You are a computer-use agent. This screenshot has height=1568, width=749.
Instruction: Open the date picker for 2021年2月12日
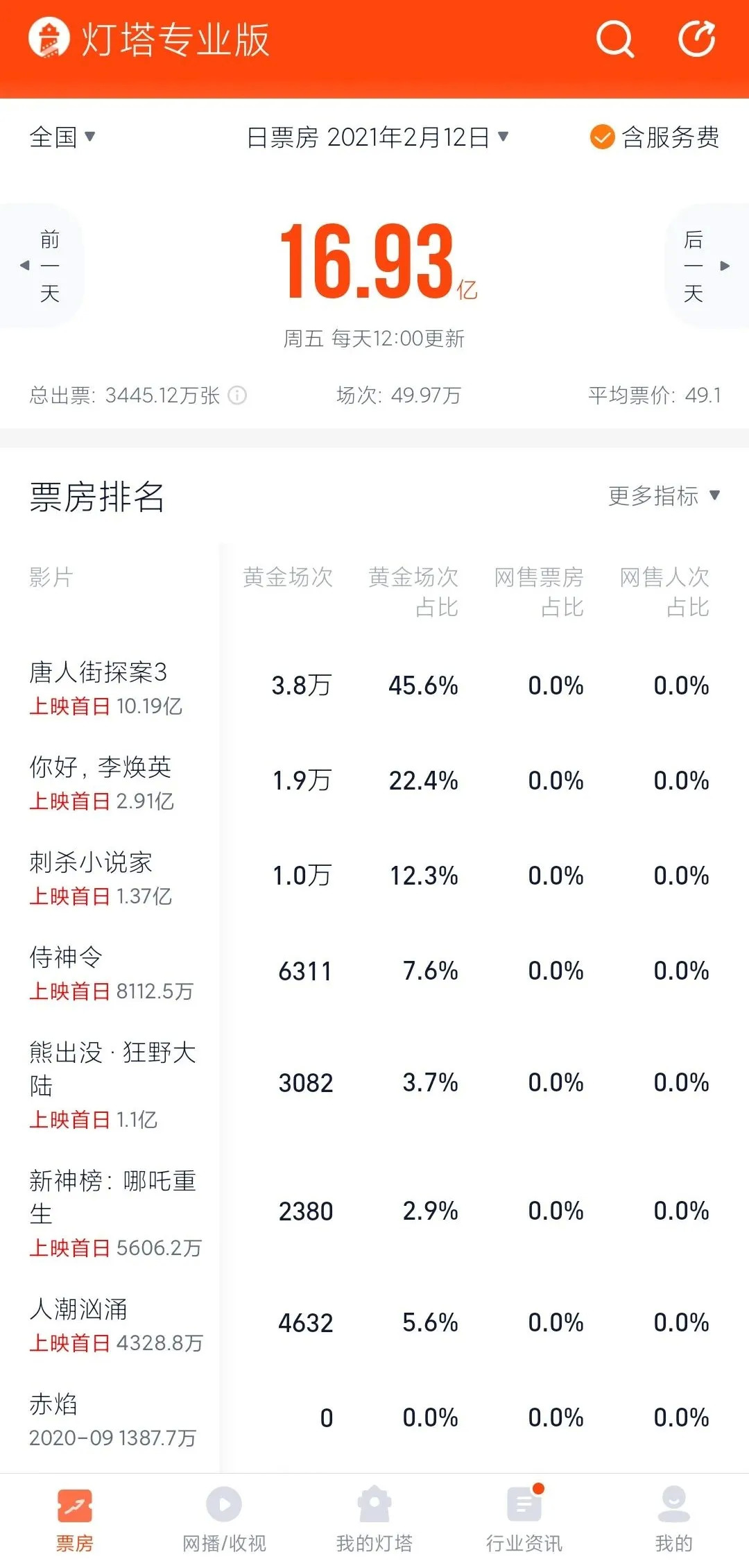pos(378,137)
